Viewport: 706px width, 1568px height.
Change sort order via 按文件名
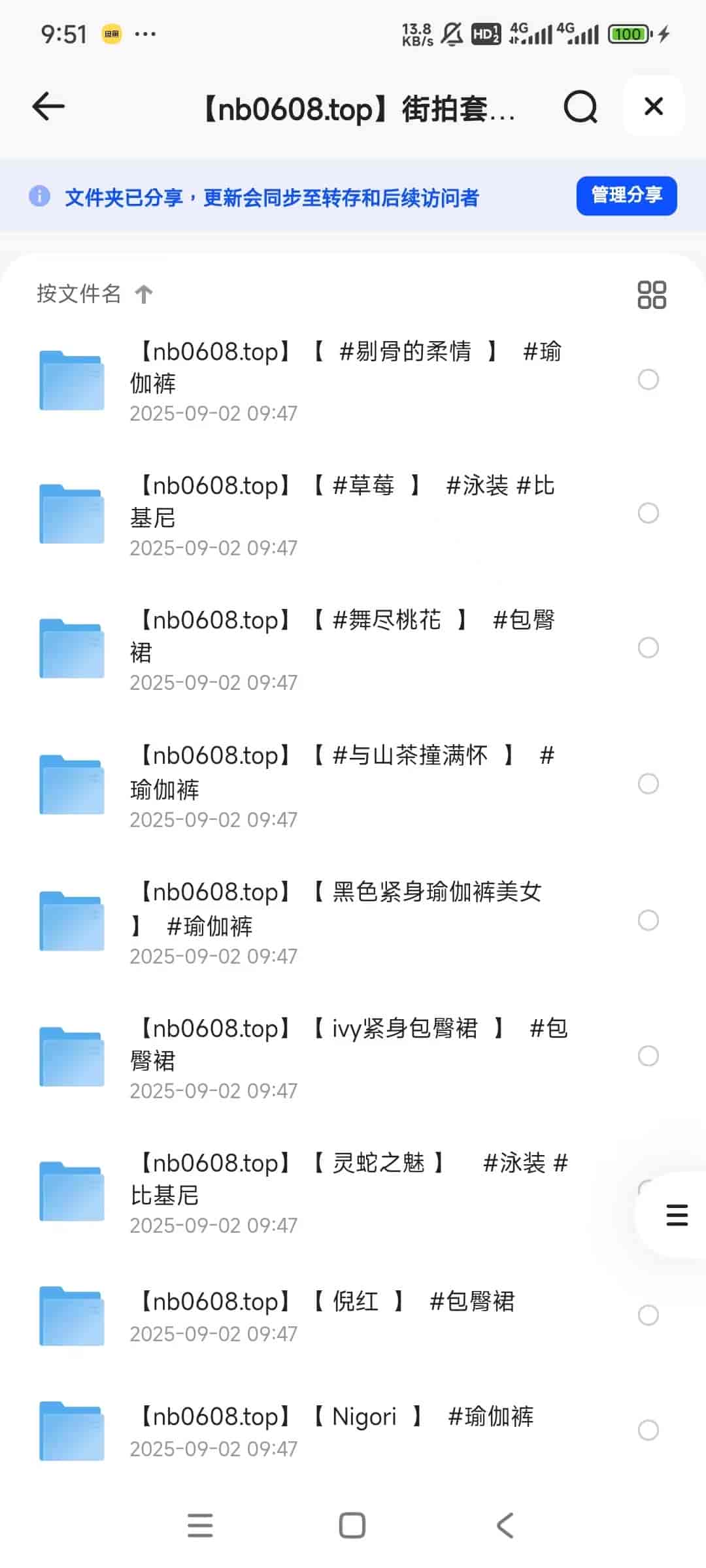click(94, 294)
